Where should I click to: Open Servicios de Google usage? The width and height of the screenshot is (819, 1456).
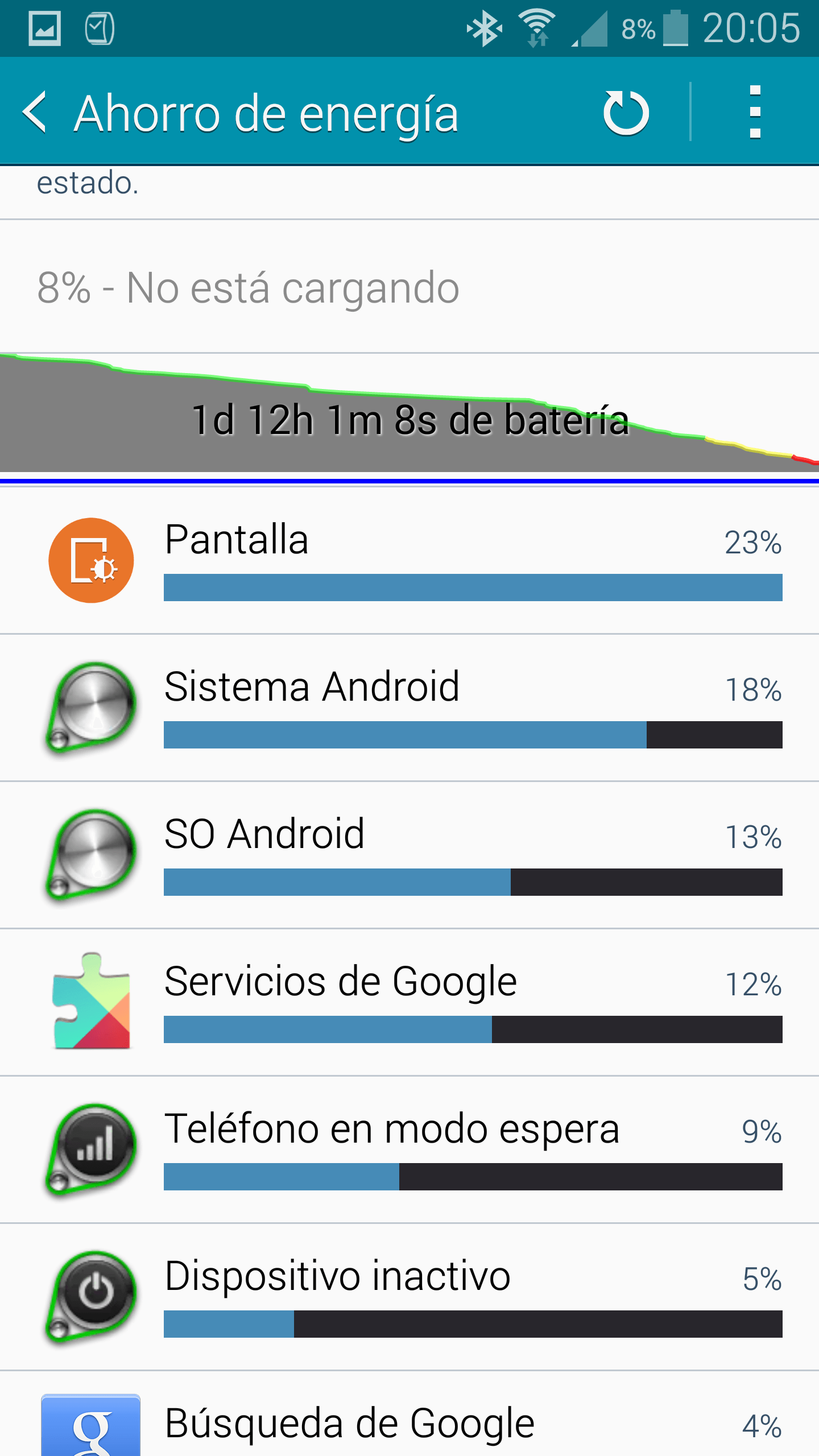pos(409,1002)
